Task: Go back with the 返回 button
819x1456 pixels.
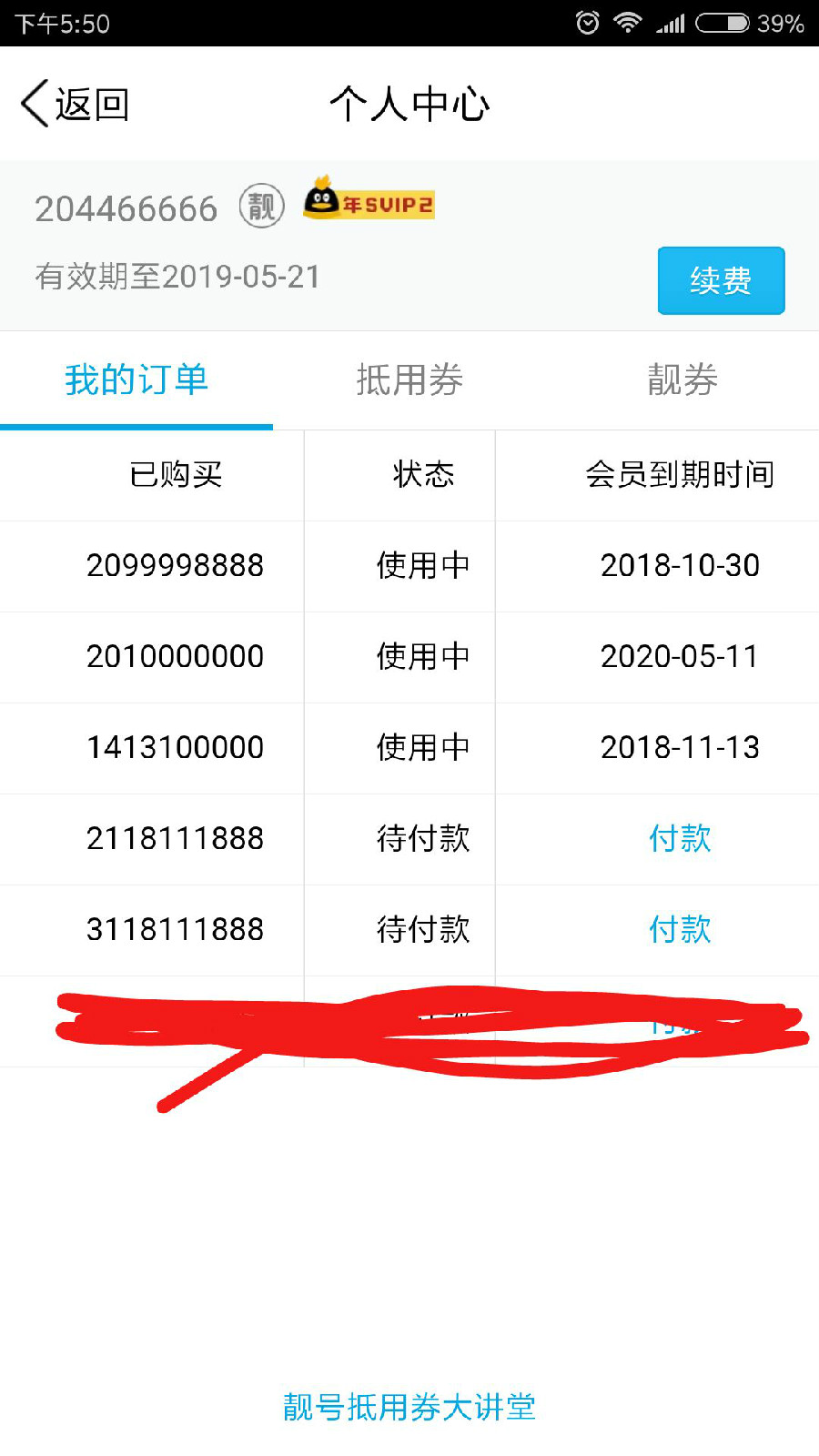Action: (x=75, y=104)
